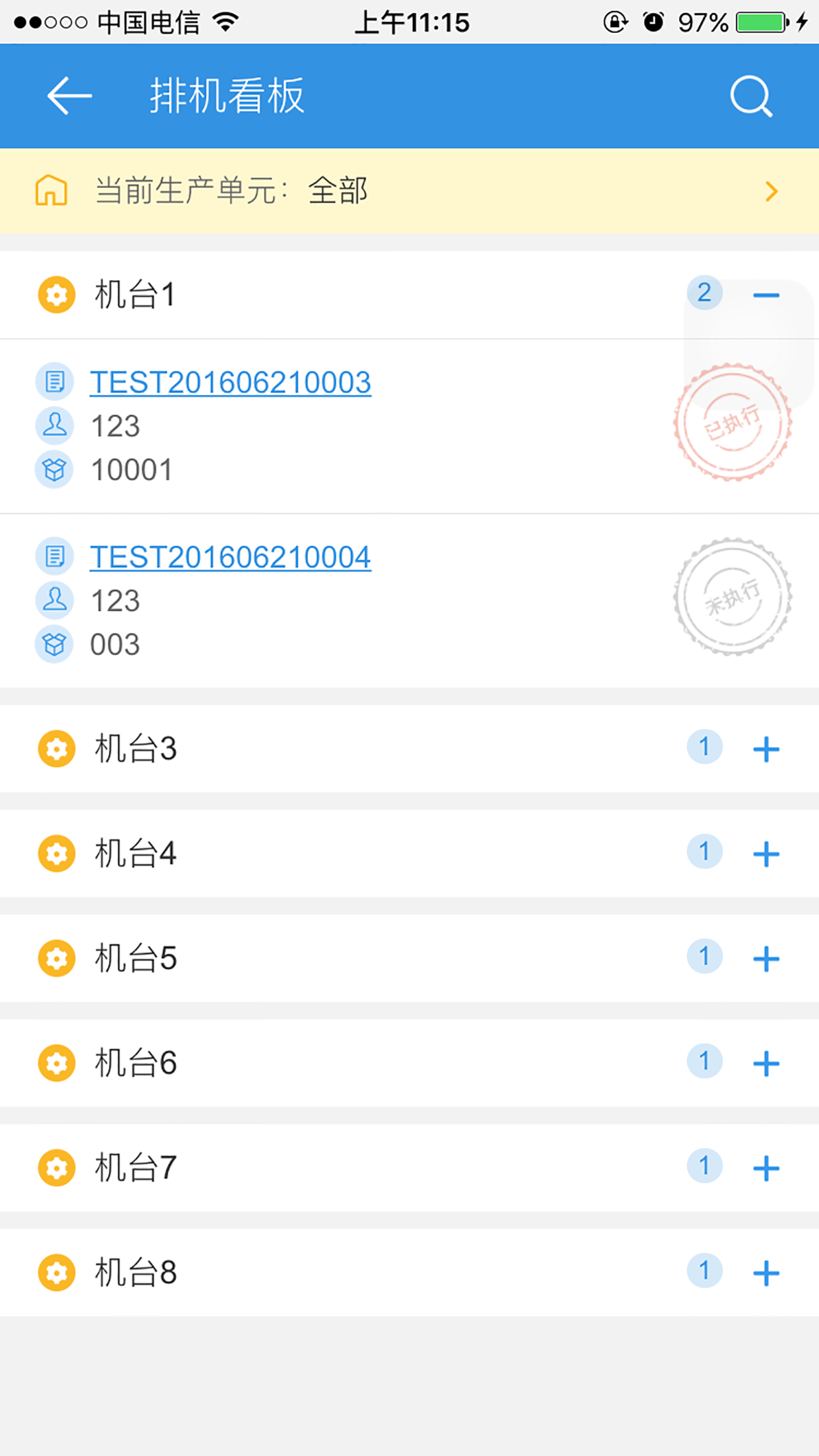This screenshot has width=819, height=1456.
Task: Expand the 机台7 section
Action: tap(766, 1168)
